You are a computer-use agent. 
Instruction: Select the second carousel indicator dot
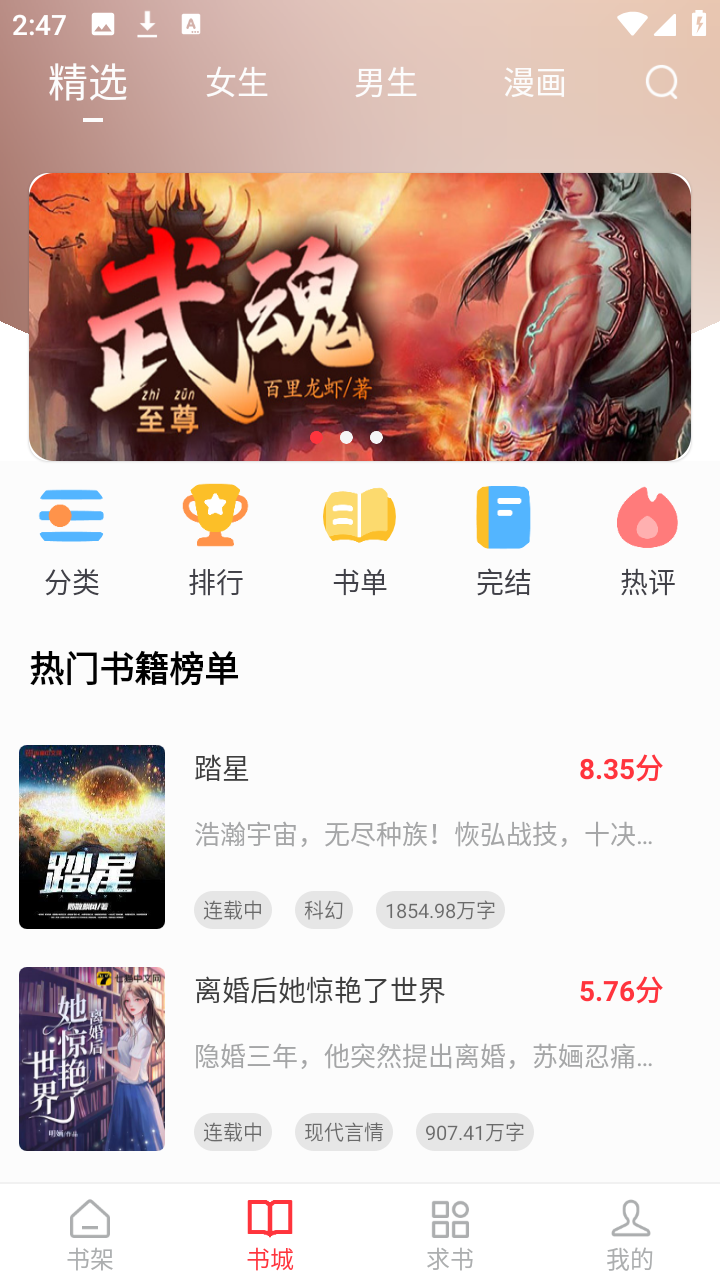coord(348,437)
